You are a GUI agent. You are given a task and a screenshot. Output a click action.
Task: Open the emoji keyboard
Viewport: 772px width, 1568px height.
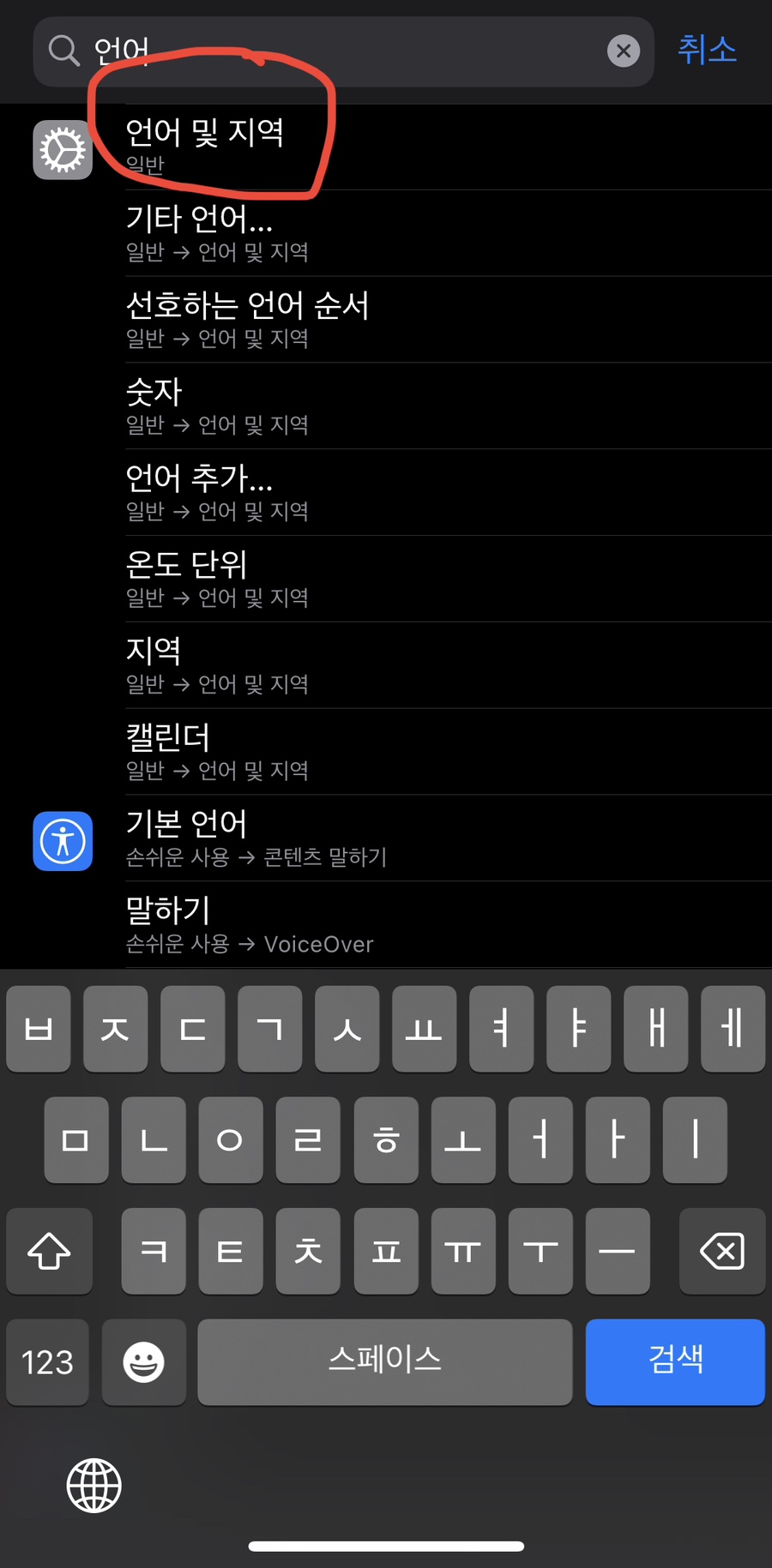pos(144,1361)
